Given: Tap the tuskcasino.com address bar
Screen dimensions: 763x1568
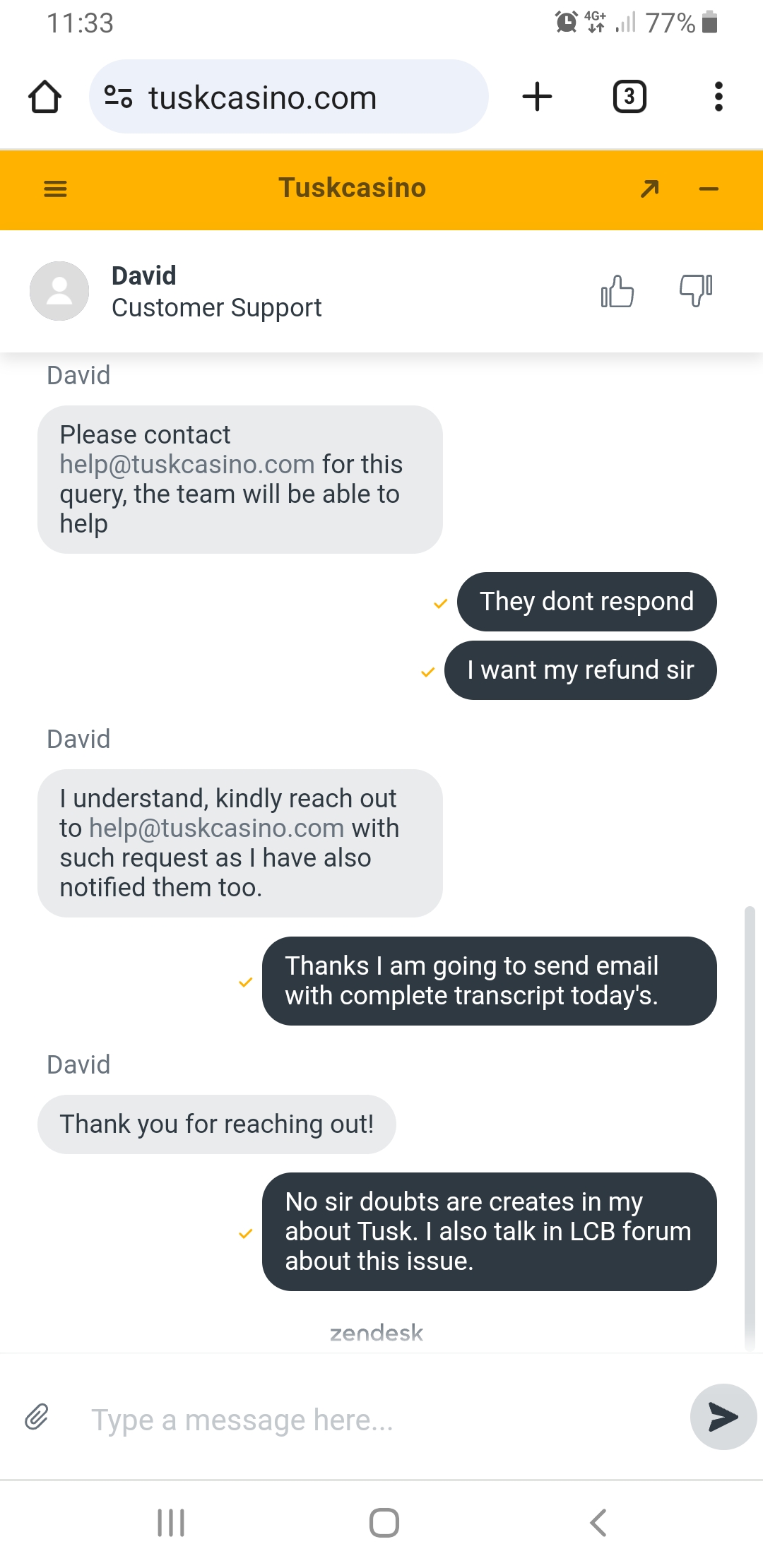Looking at the screenshot, I should [288, 97].
